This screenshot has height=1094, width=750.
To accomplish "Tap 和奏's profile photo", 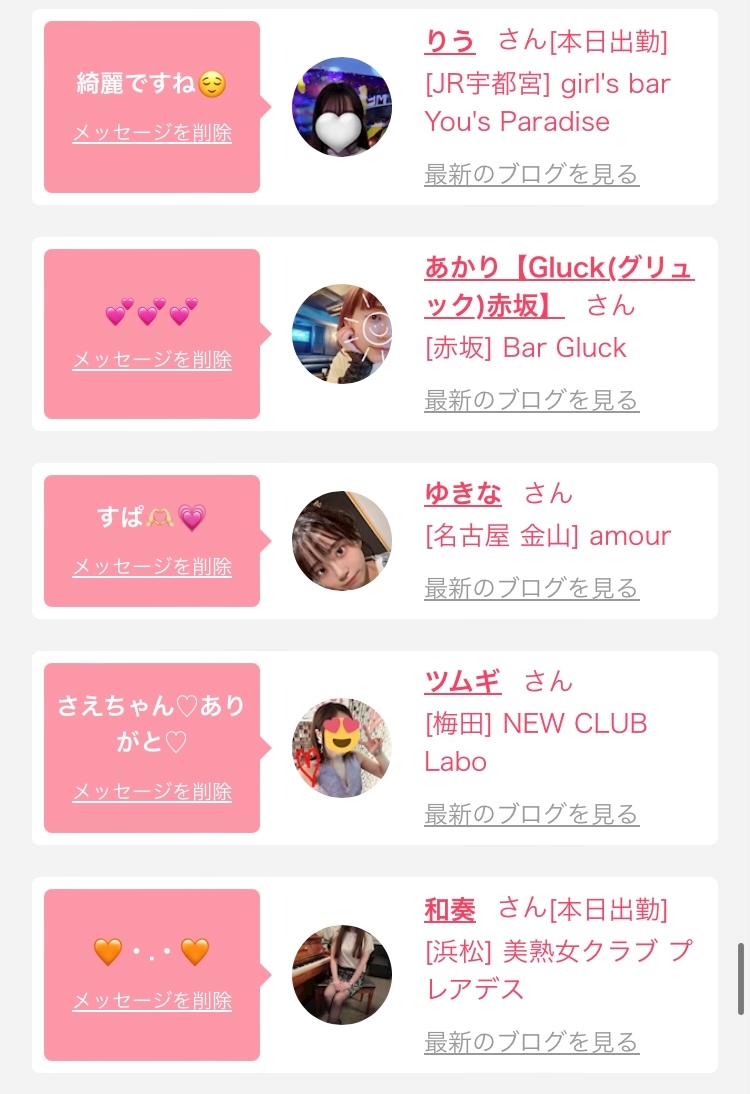I will (342, 975).
